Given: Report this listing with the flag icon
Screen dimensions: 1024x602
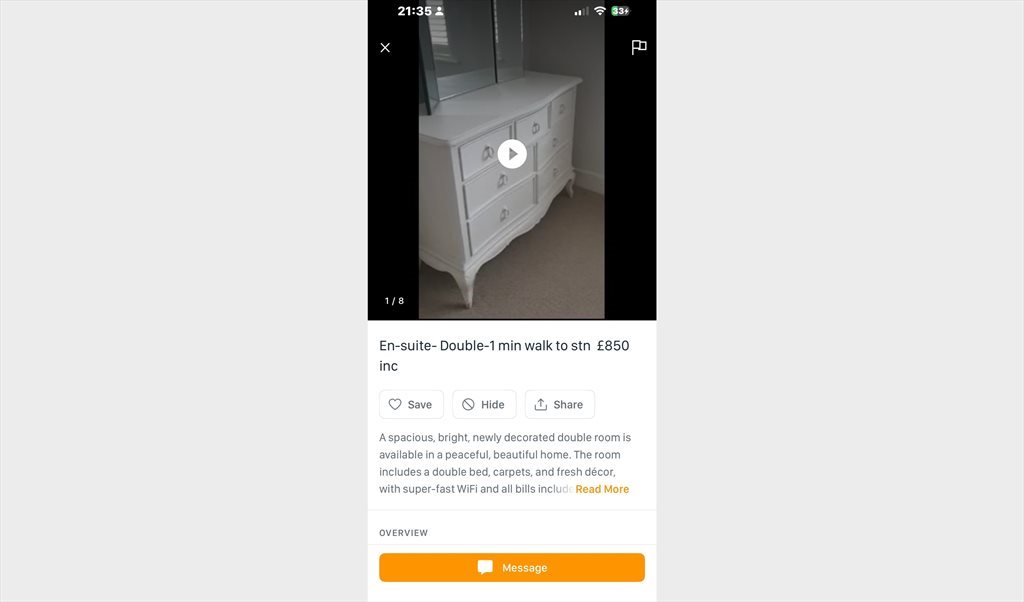Looking at the screenshot, I should coord(639,47).
